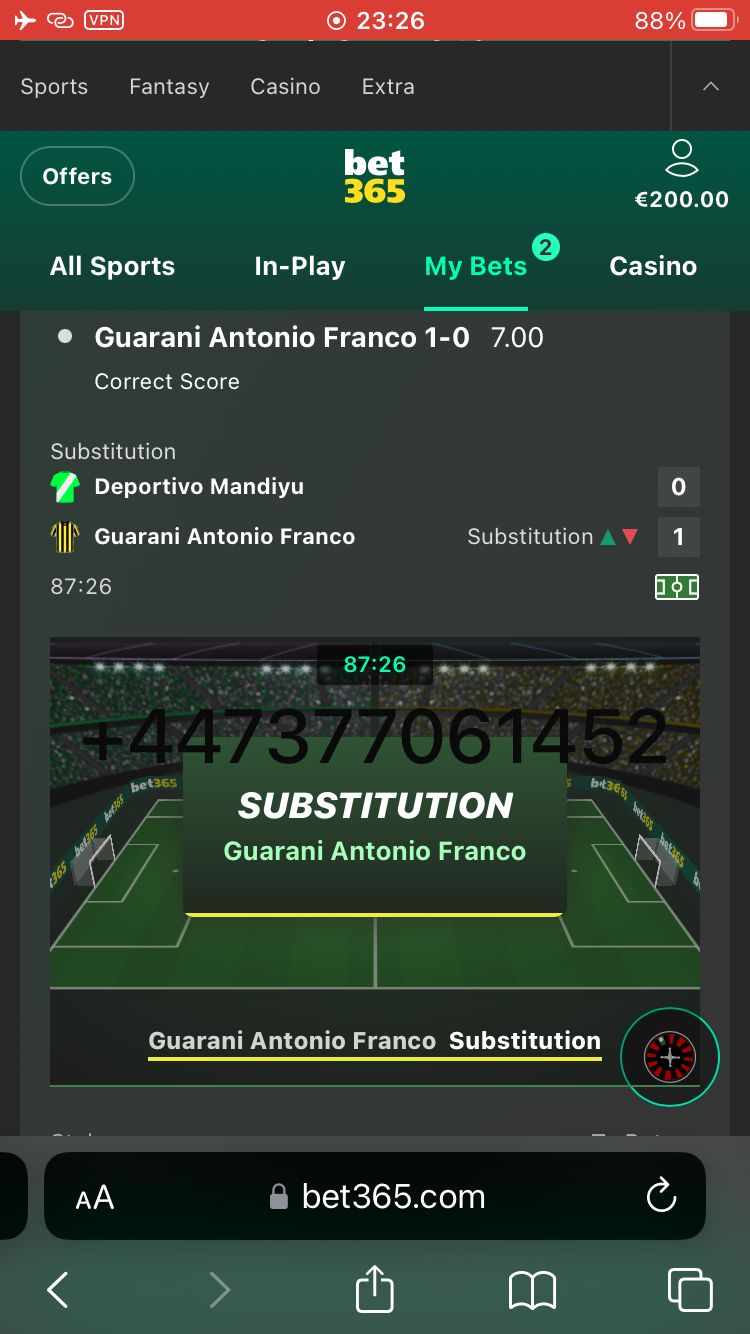Tap the Deportivo Mandiyu team crest
Screen dimensions: 750x1334
coord(66,487)
